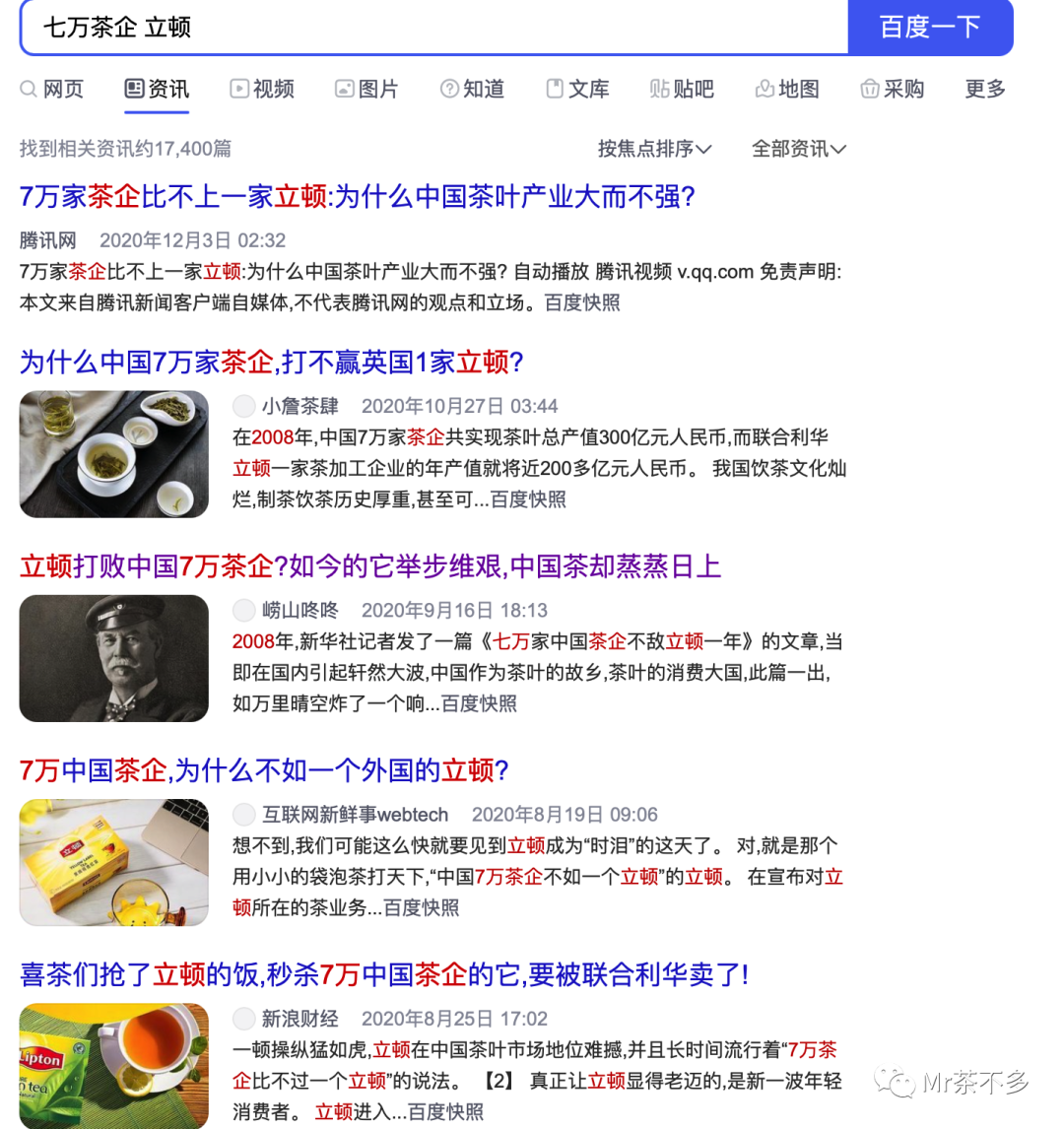Switch to the 图片 tab
The image size is (1064, 1129).
click(x=366, y=90)
